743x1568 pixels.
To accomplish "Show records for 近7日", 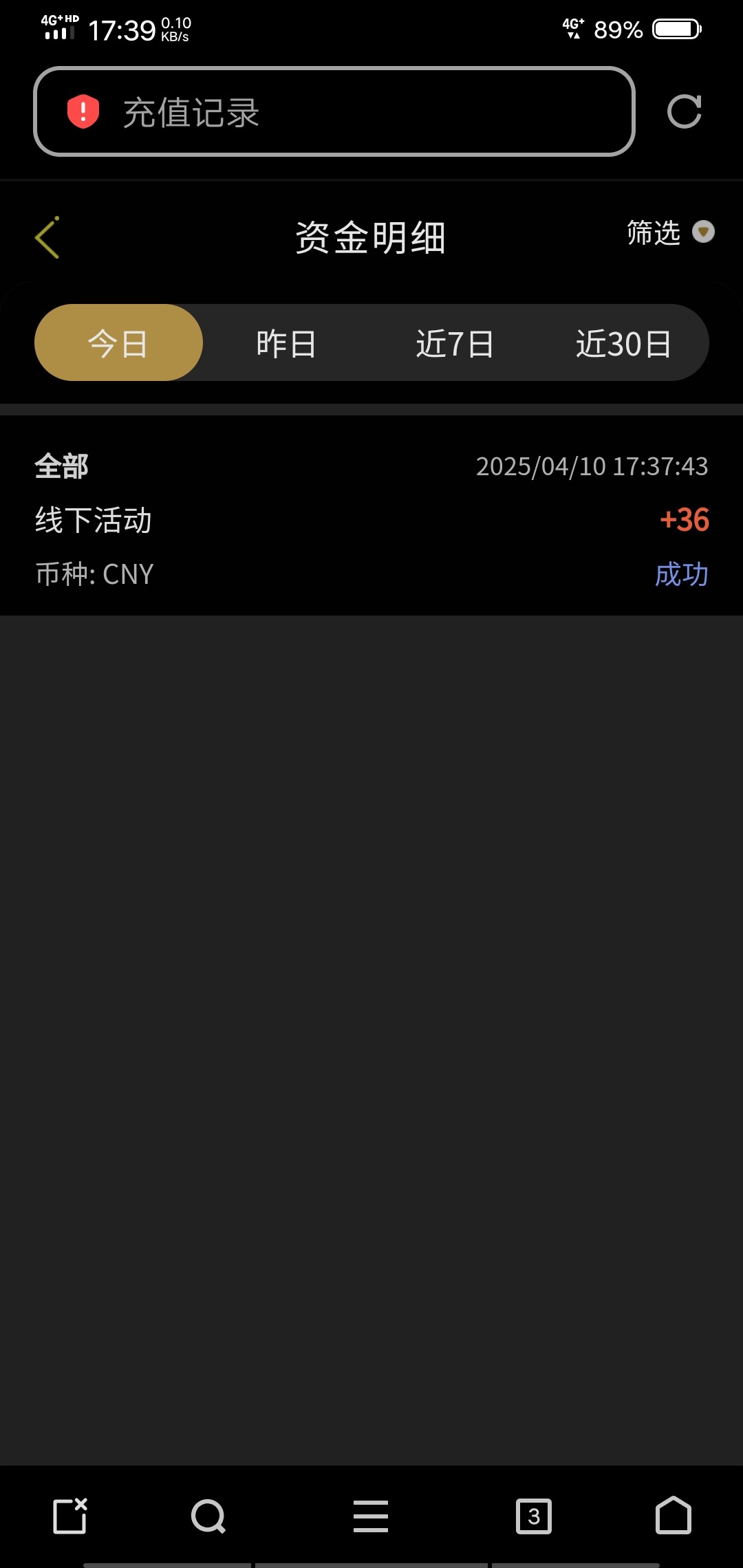I will (x=455, y=343).
